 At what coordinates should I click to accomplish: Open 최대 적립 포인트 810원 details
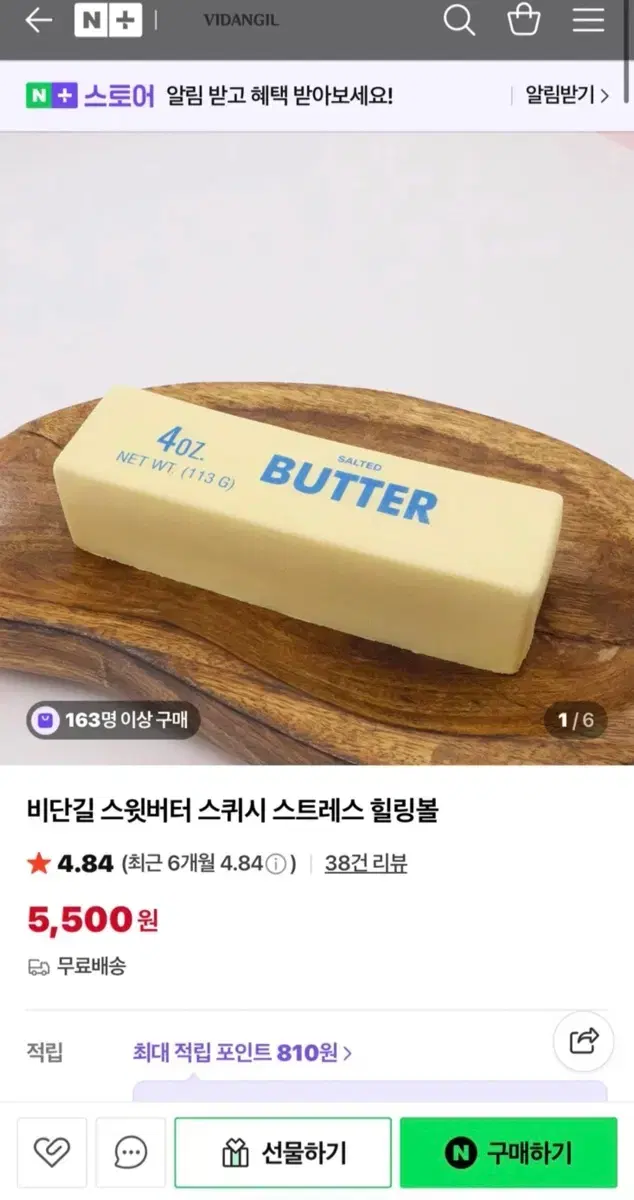coord(242,1052)
